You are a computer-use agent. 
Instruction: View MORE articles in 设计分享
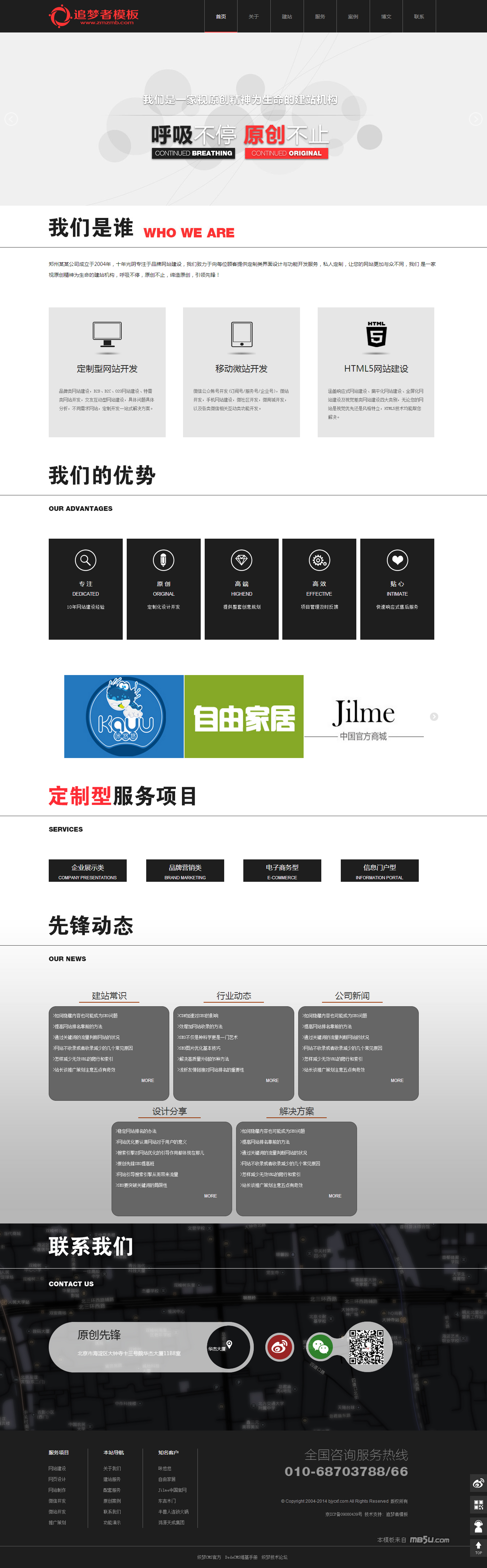[x=210, y=1196]
